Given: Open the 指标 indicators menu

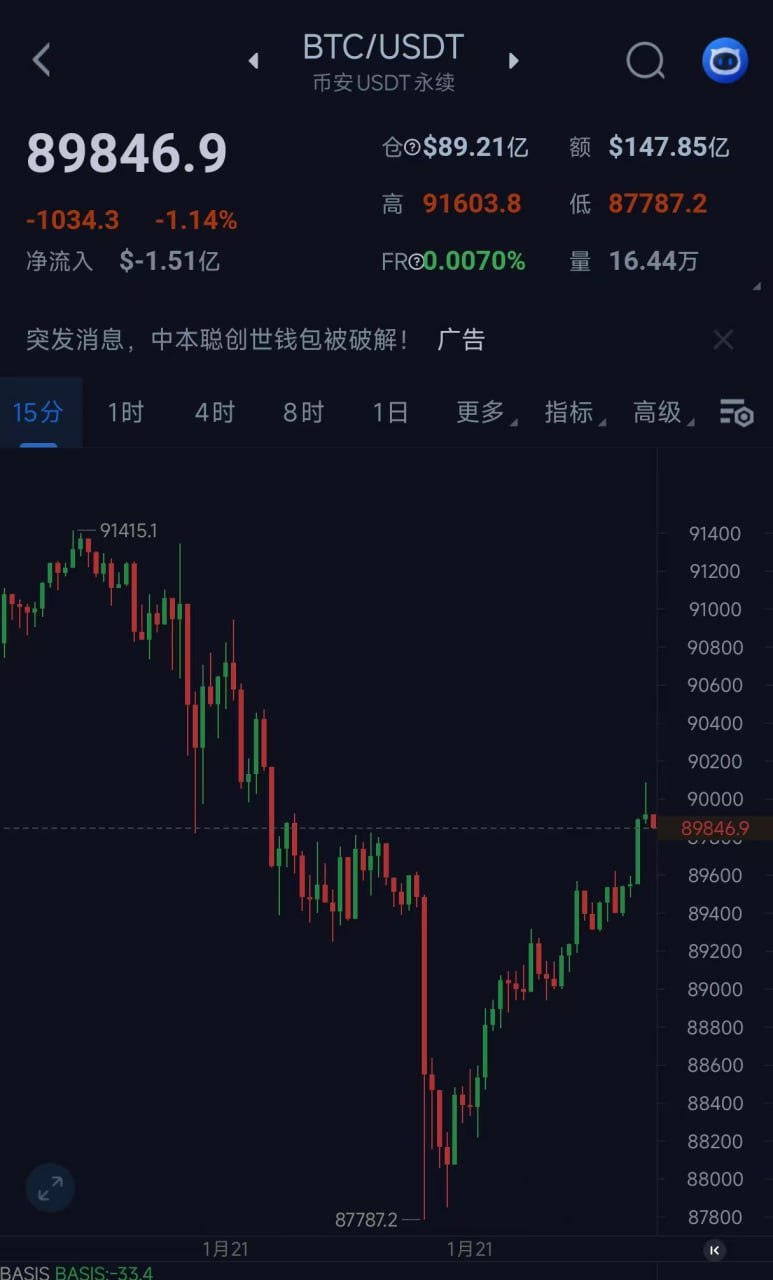Looking at the screenshot, I should pos(572,412).
